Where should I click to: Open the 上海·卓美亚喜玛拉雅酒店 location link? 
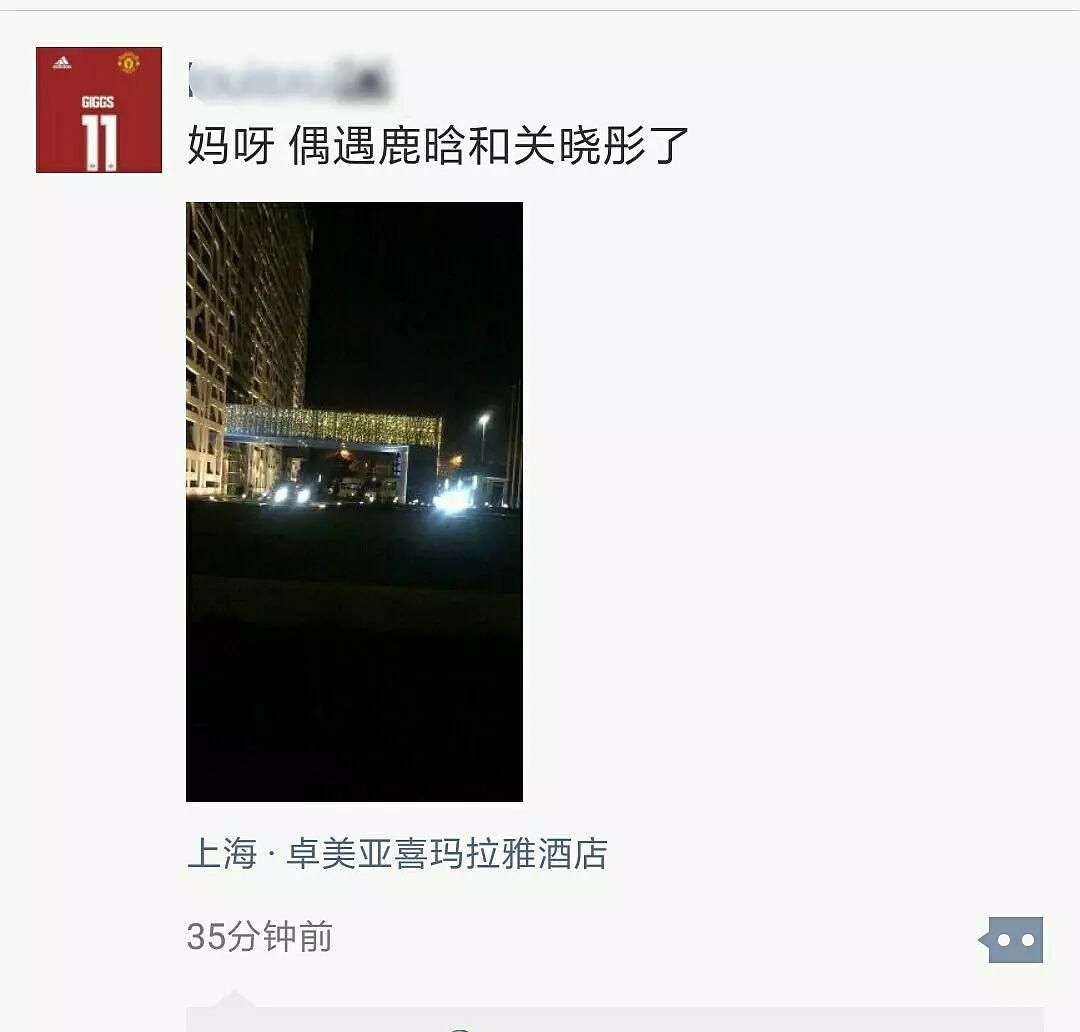(x=397, y=854)
